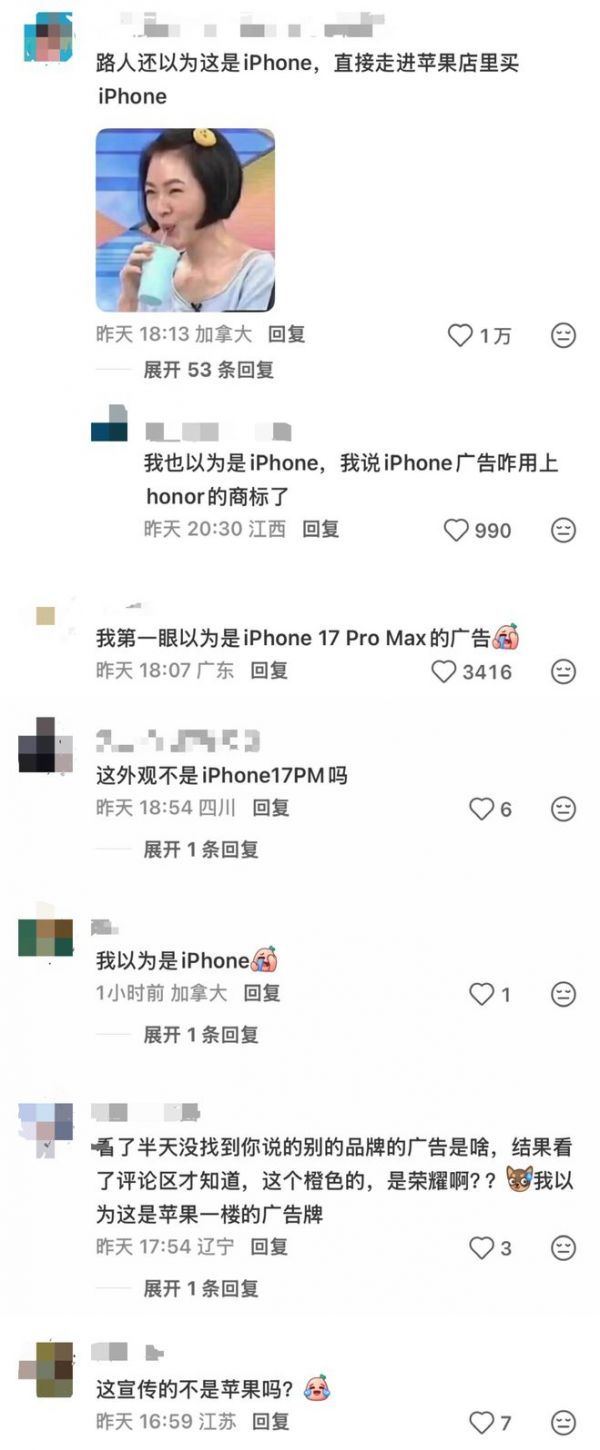600x1450 pixels.
Task: Like the comment about walking into the Apple store
Action: [461, 335]
